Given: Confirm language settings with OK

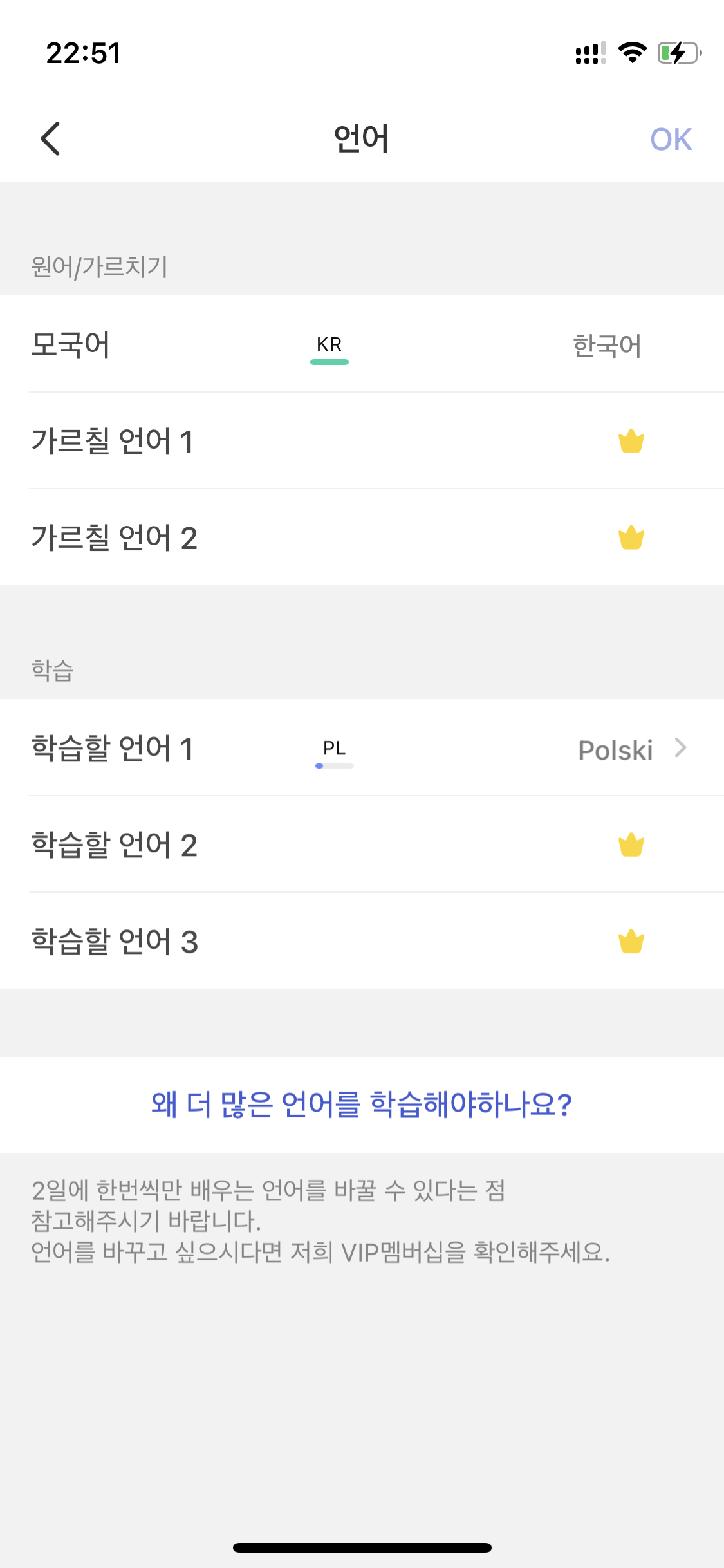Looking at the screenshot, I should pos(671,139).
